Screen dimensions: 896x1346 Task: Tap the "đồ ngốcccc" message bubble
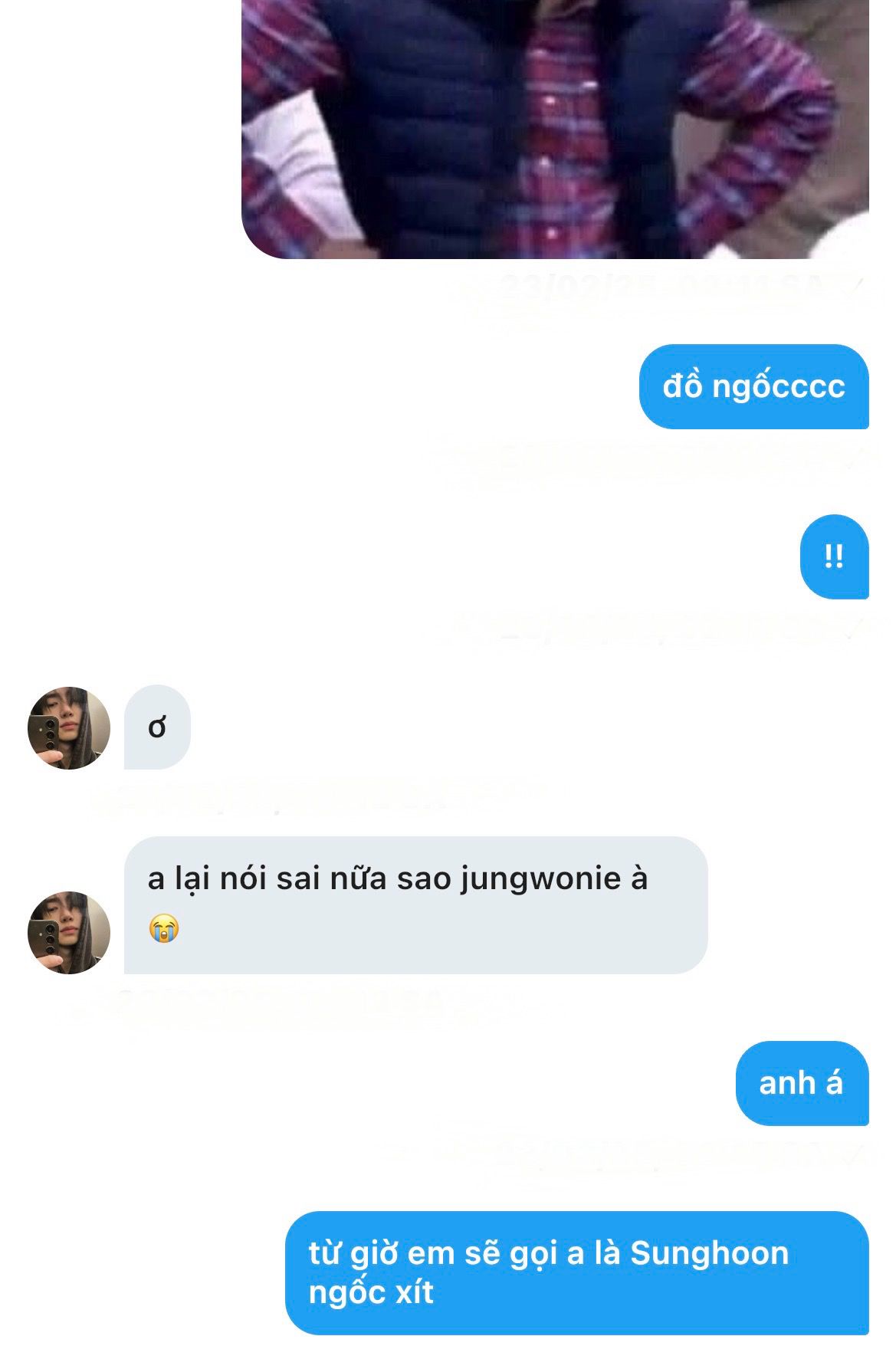pyautogui.click(x=753, y=386)
